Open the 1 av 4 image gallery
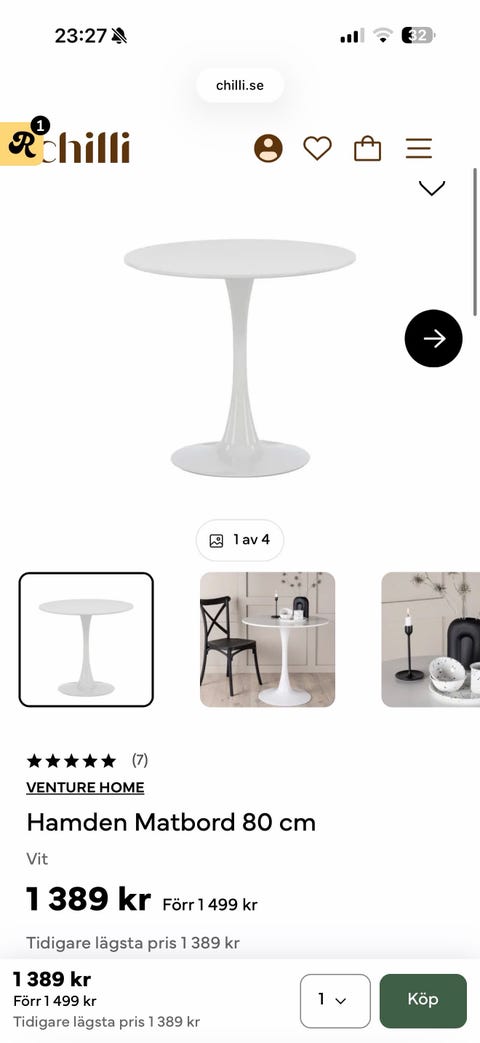 240,540
